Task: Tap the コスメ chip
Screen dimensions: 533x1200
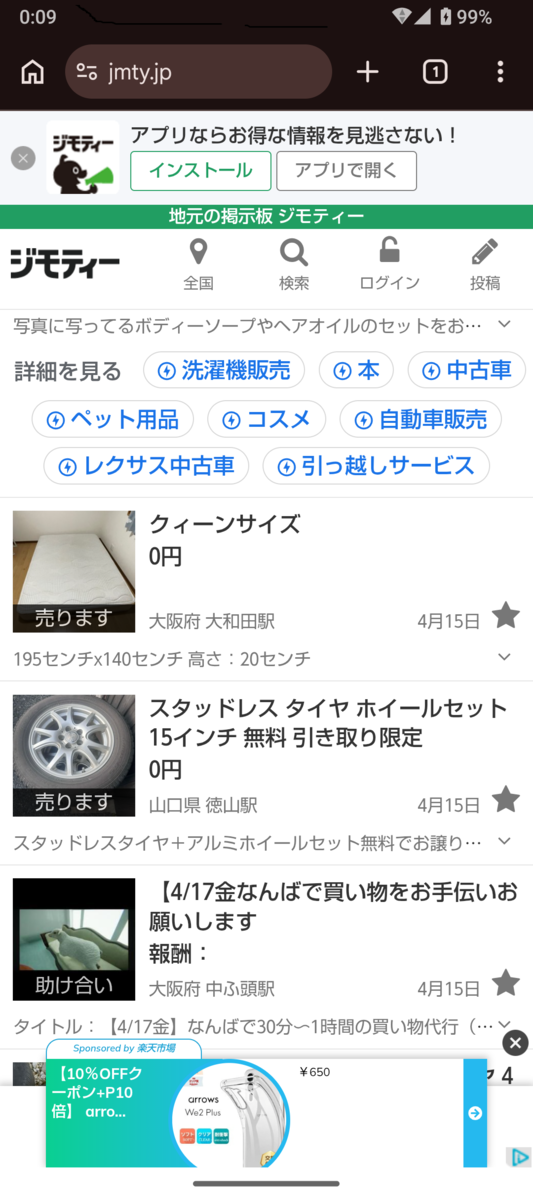Action: click(266, 419)
